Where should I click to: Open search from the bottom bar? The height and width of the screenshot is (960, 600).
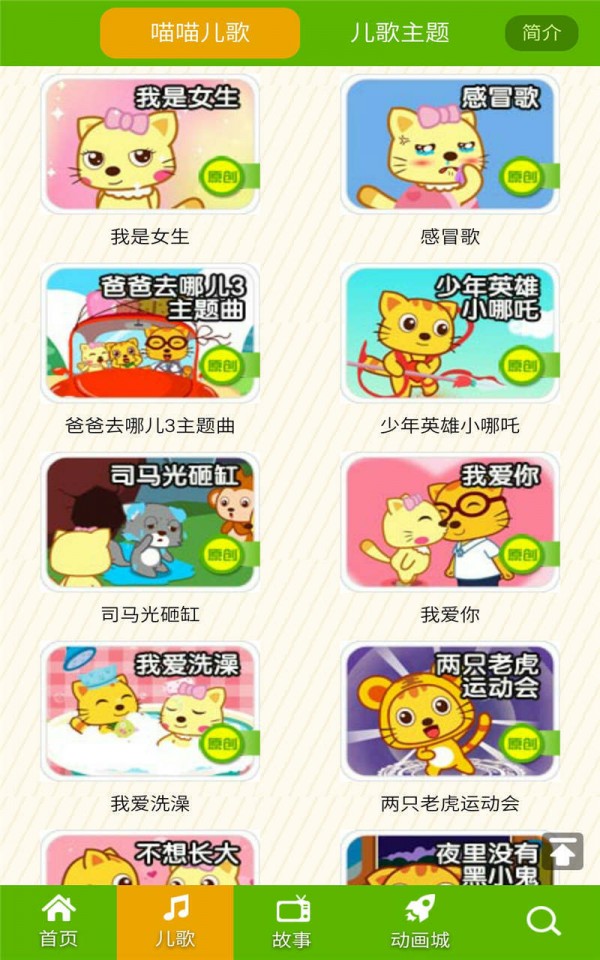[543, 922]
